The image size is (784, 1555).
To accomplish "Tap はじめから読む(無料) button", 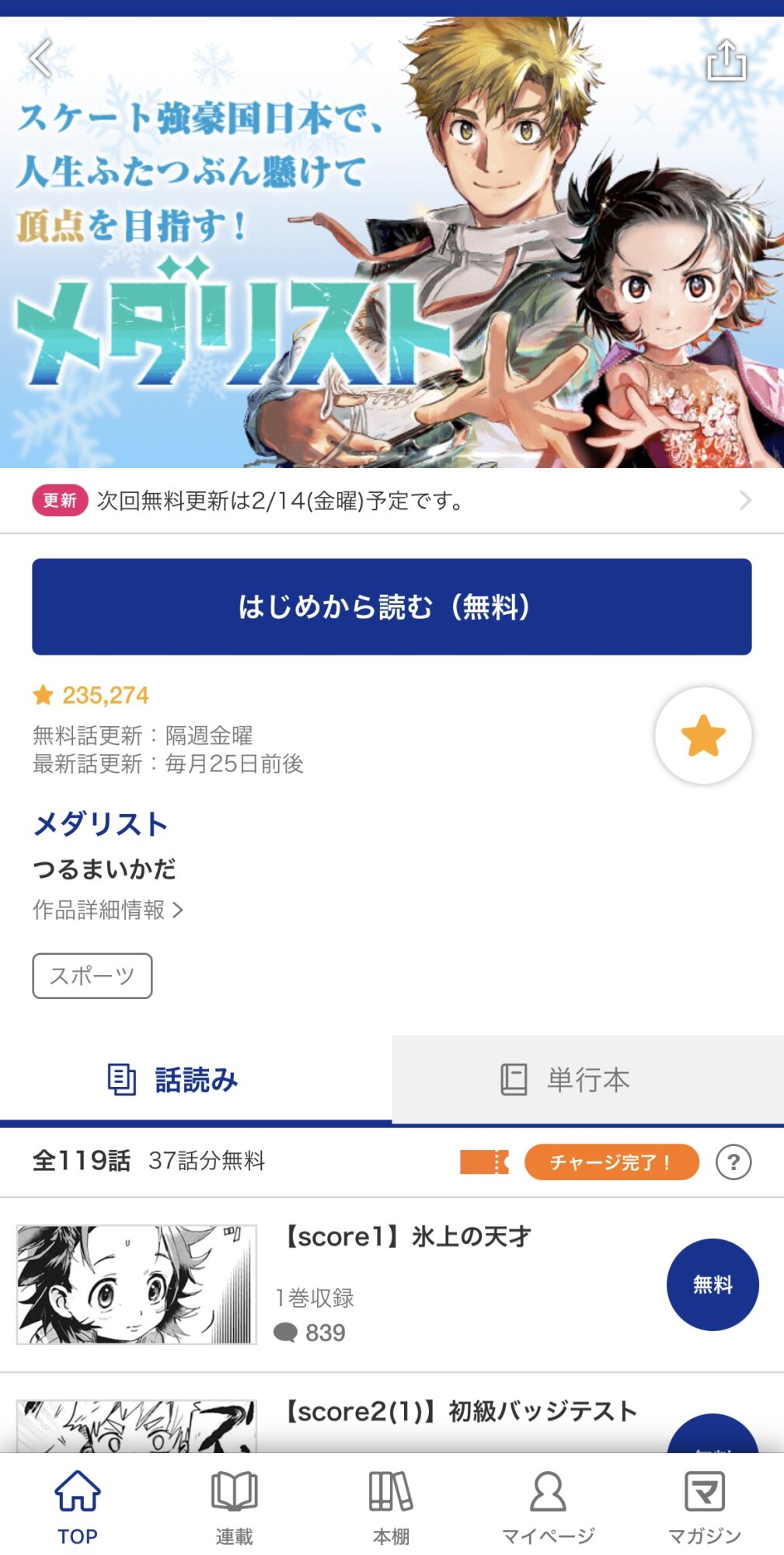I will [x=392, y=606].
